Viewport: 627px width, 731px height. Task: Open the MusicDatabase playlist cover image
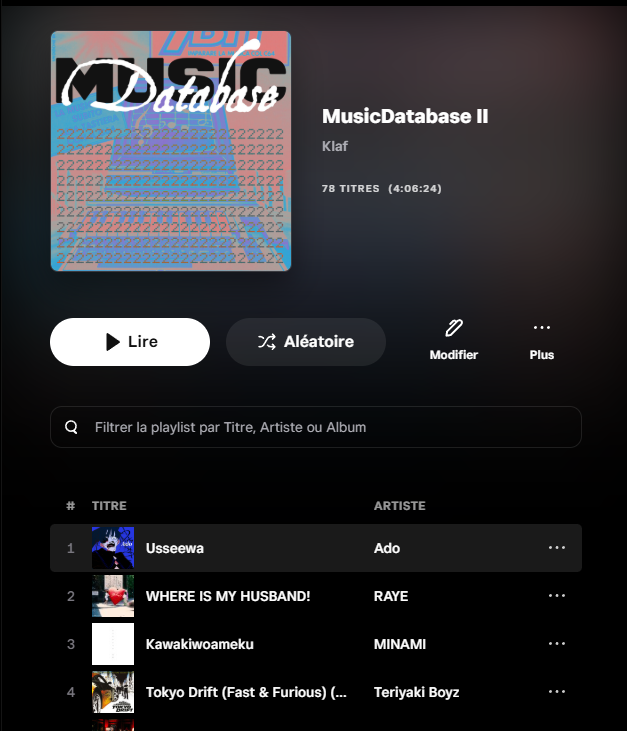[171, 151]
